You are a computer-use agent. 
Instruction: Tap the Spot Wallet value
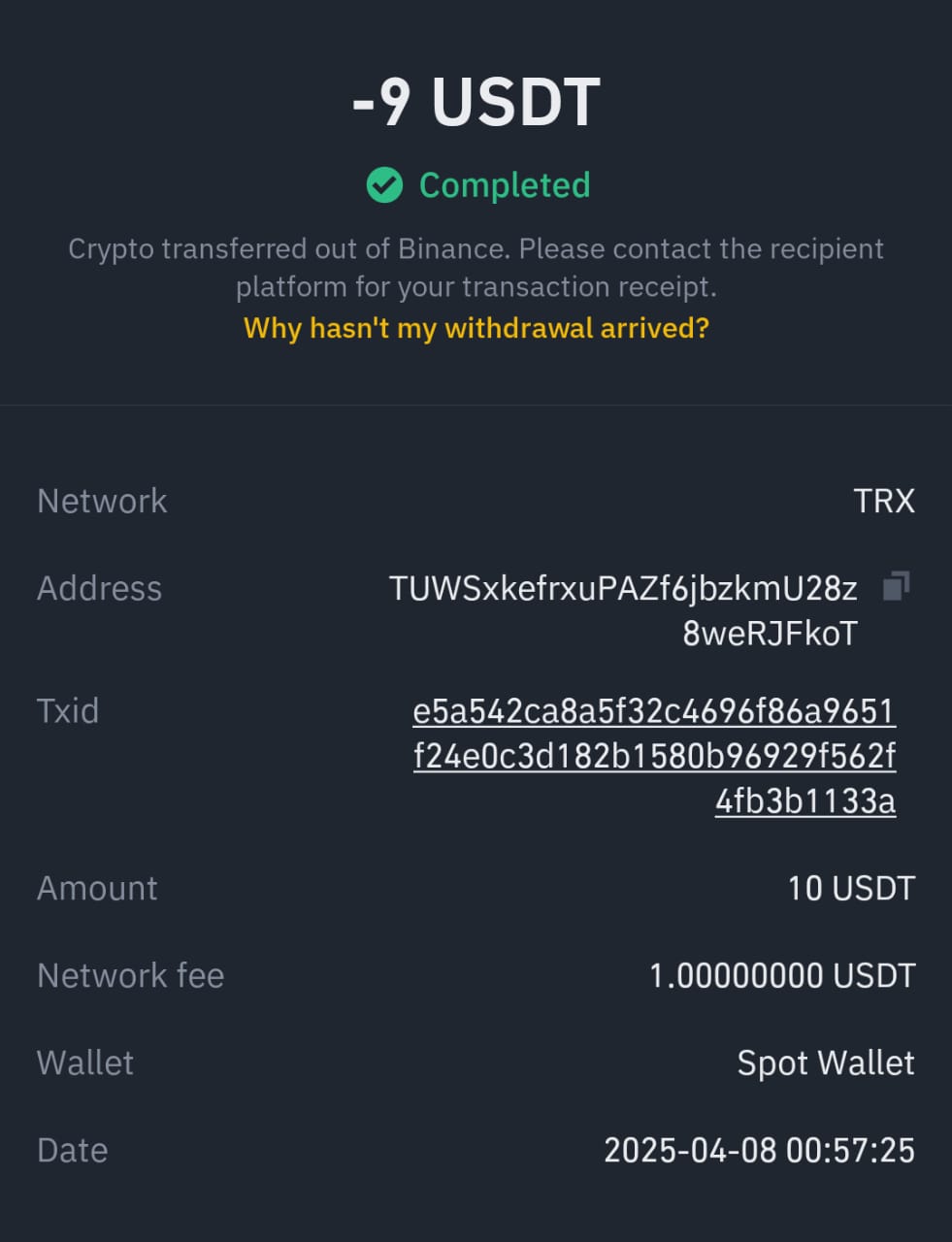click(827, 1063)
